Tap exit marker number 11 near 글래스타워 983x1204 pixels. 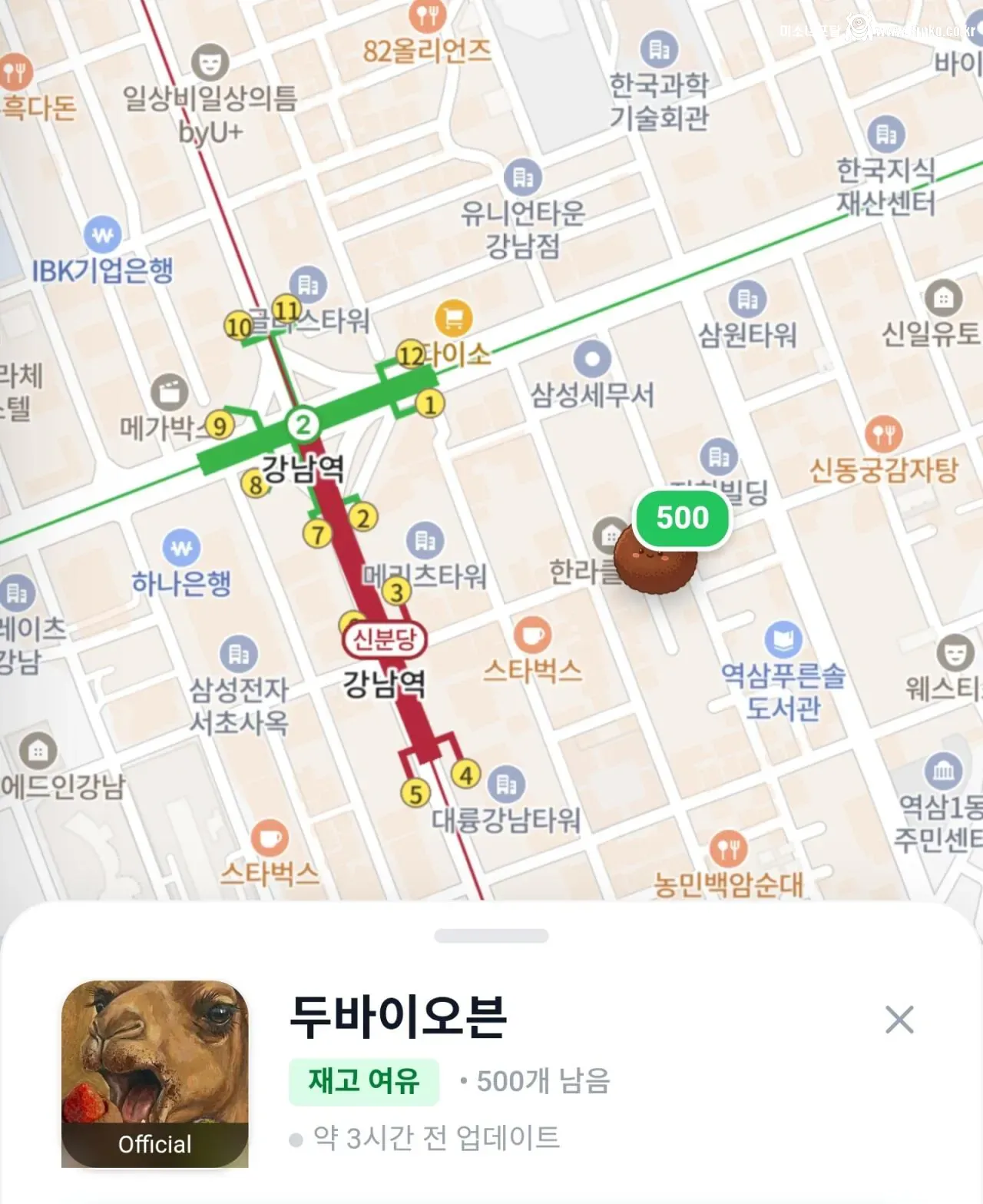coord(287,309)
